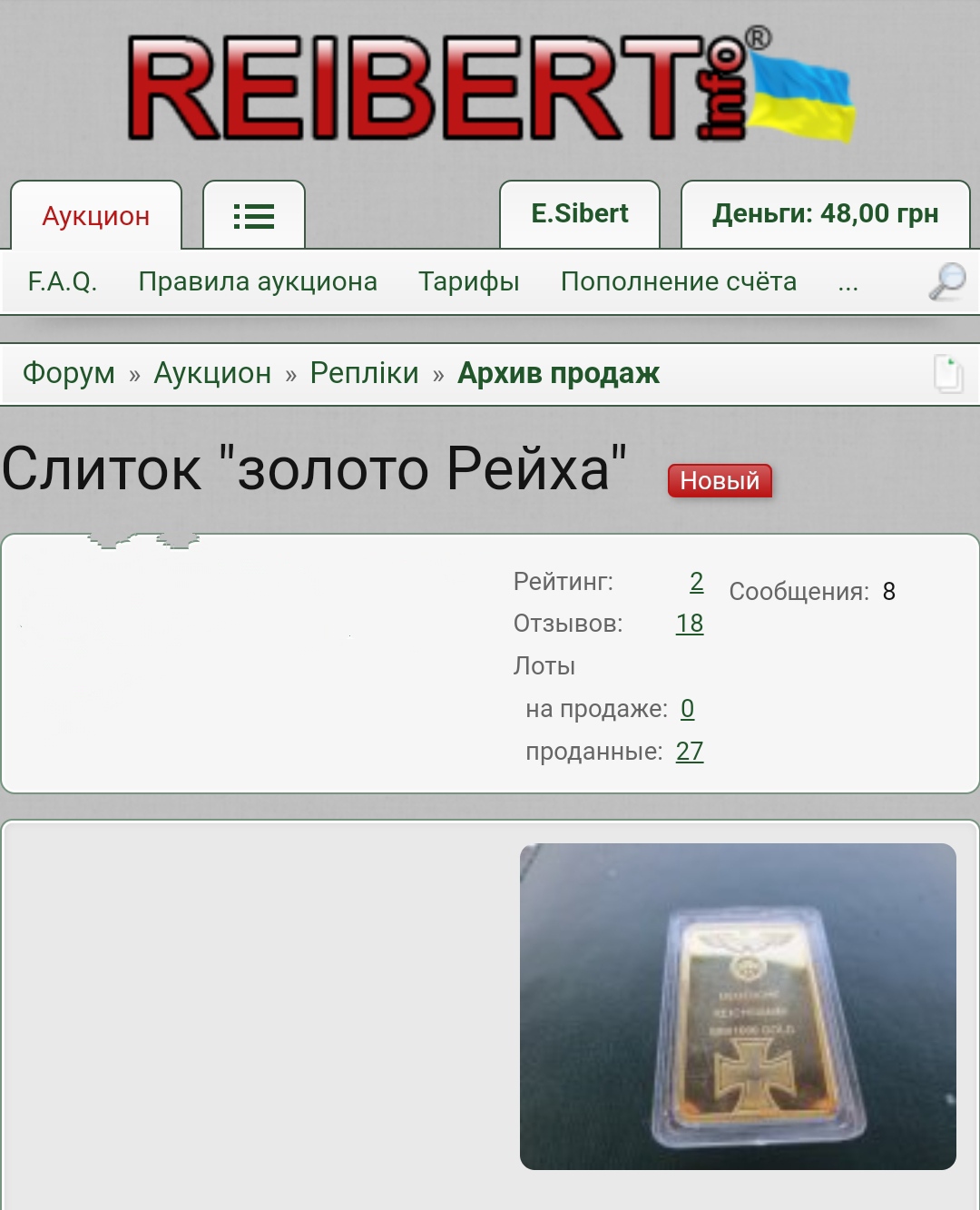Viewport: 980px width, 1210px height.
Task: View the 0 lots on sale
Action: (687, 709)
